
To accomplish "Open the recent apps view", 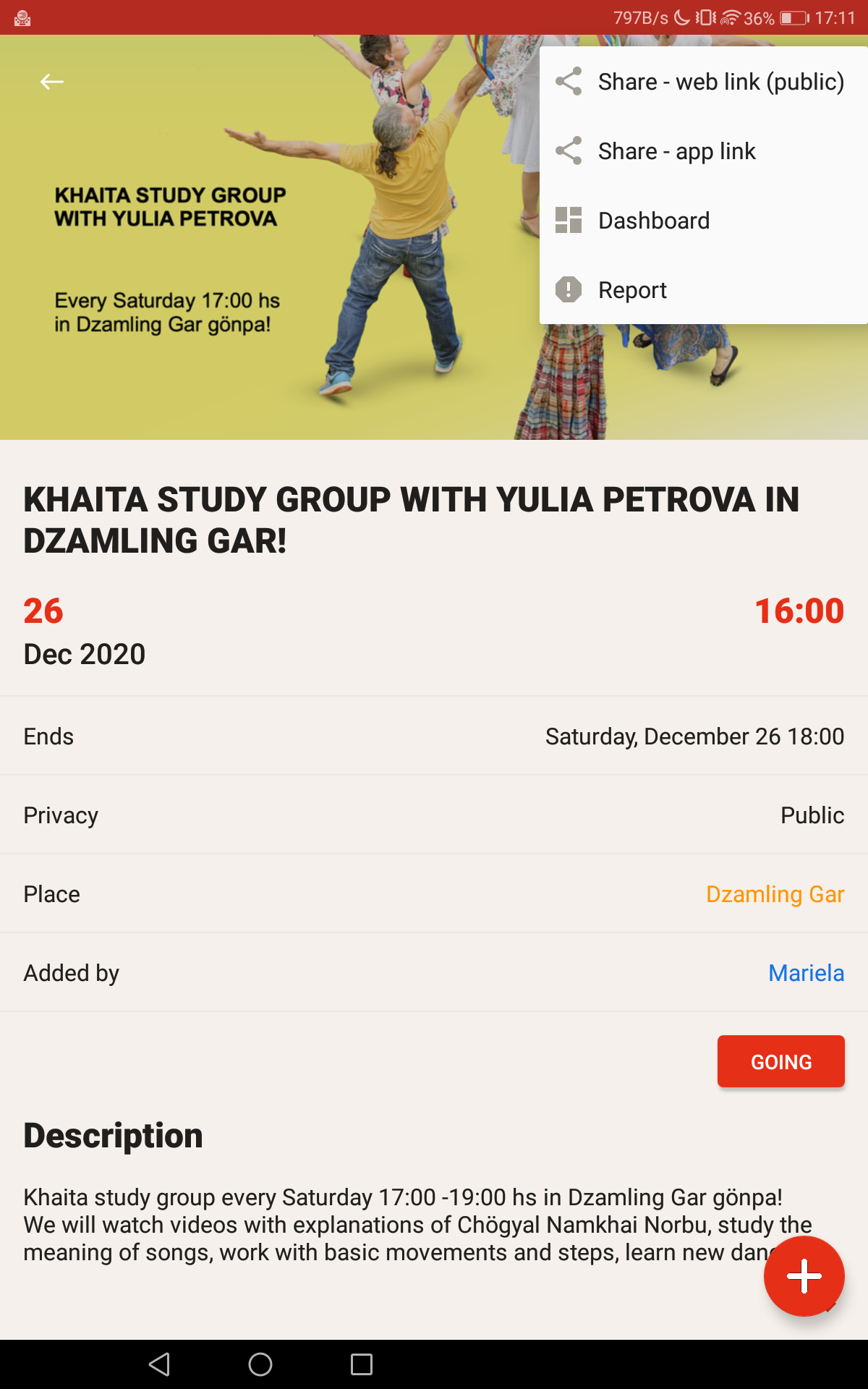I will coord(361,1364).
